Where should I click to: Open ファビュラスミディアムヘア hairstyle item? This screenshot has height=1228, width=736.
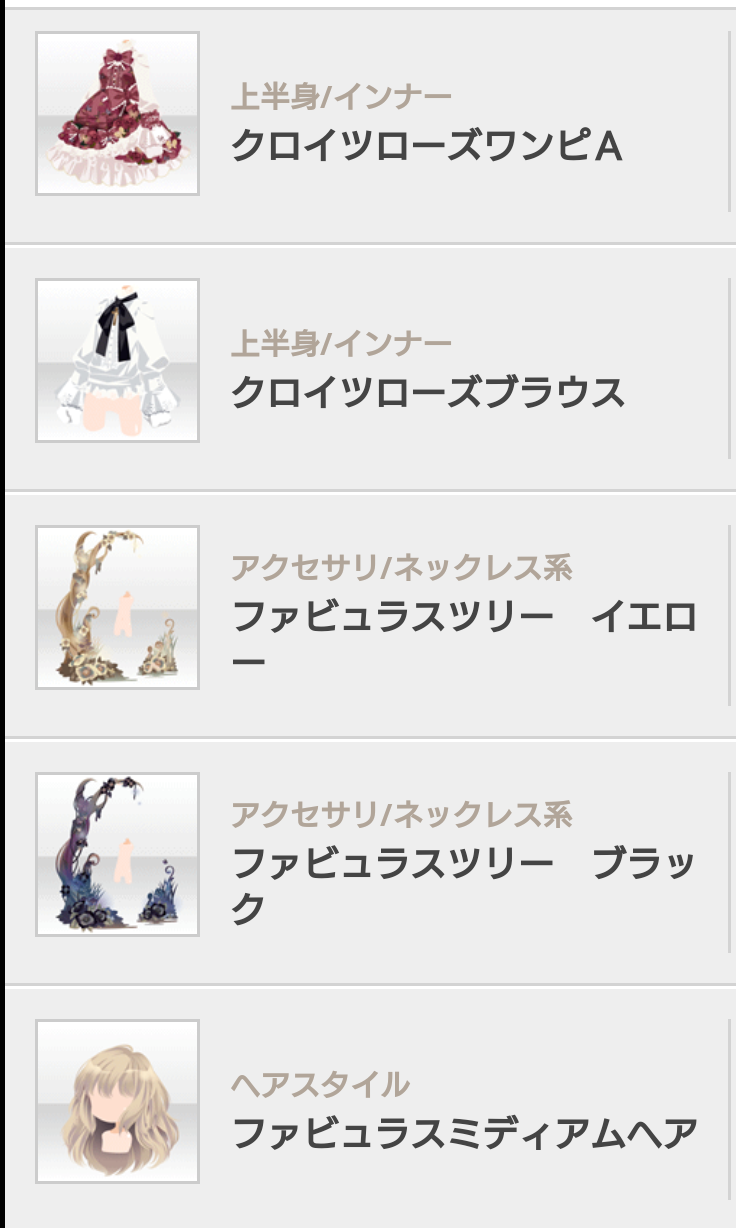[x=464, y=1134]
